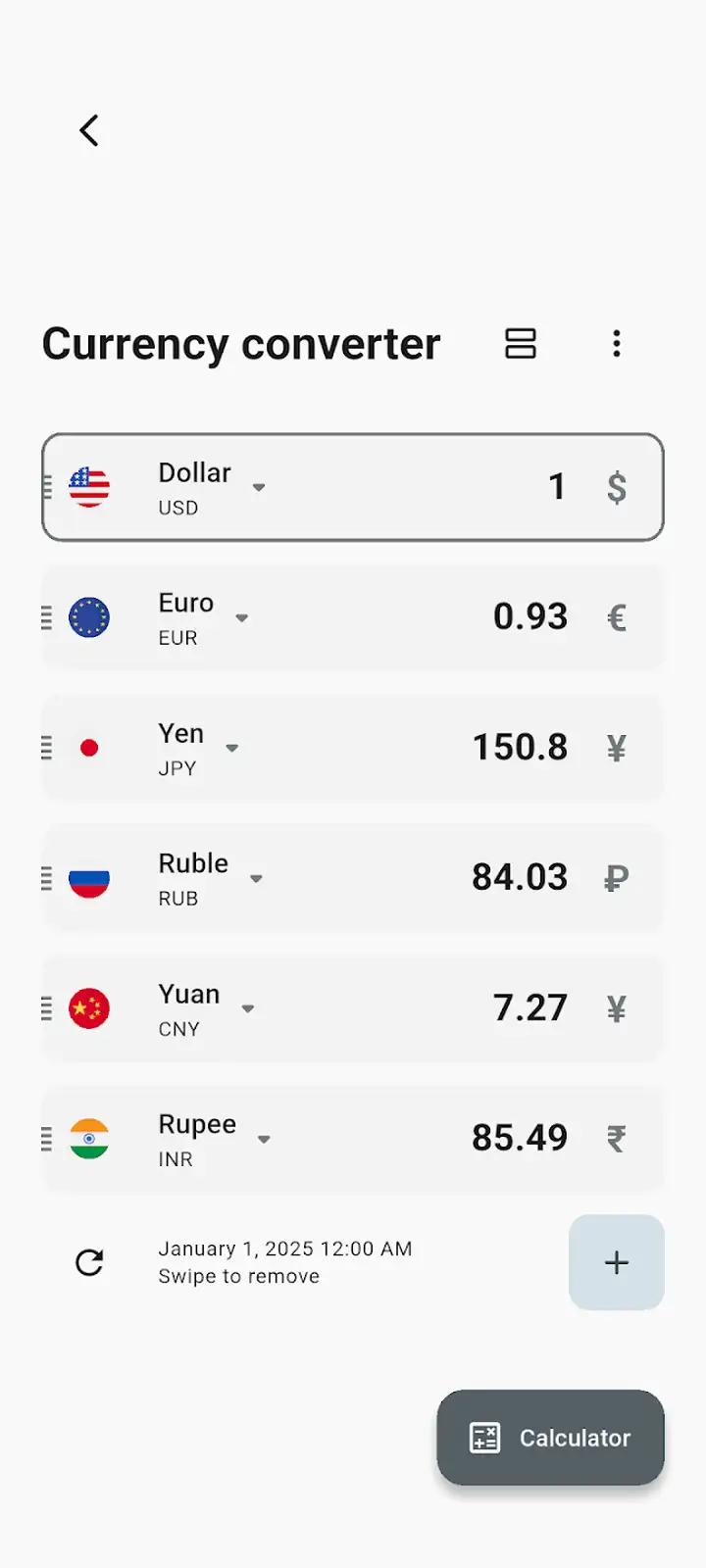Image resolution: width=706 pixels, height=1568 pixels.
Task: Select the Euro amount 0.93
Action: 530,616
